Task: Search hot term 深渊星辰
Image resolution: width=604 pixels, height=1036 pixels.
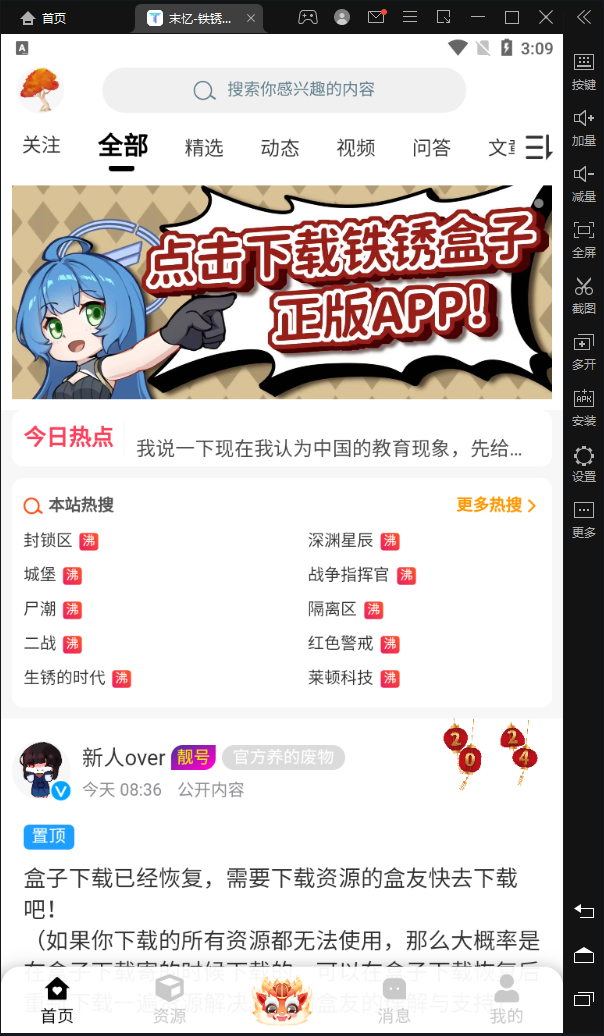Action: point(341,541)
